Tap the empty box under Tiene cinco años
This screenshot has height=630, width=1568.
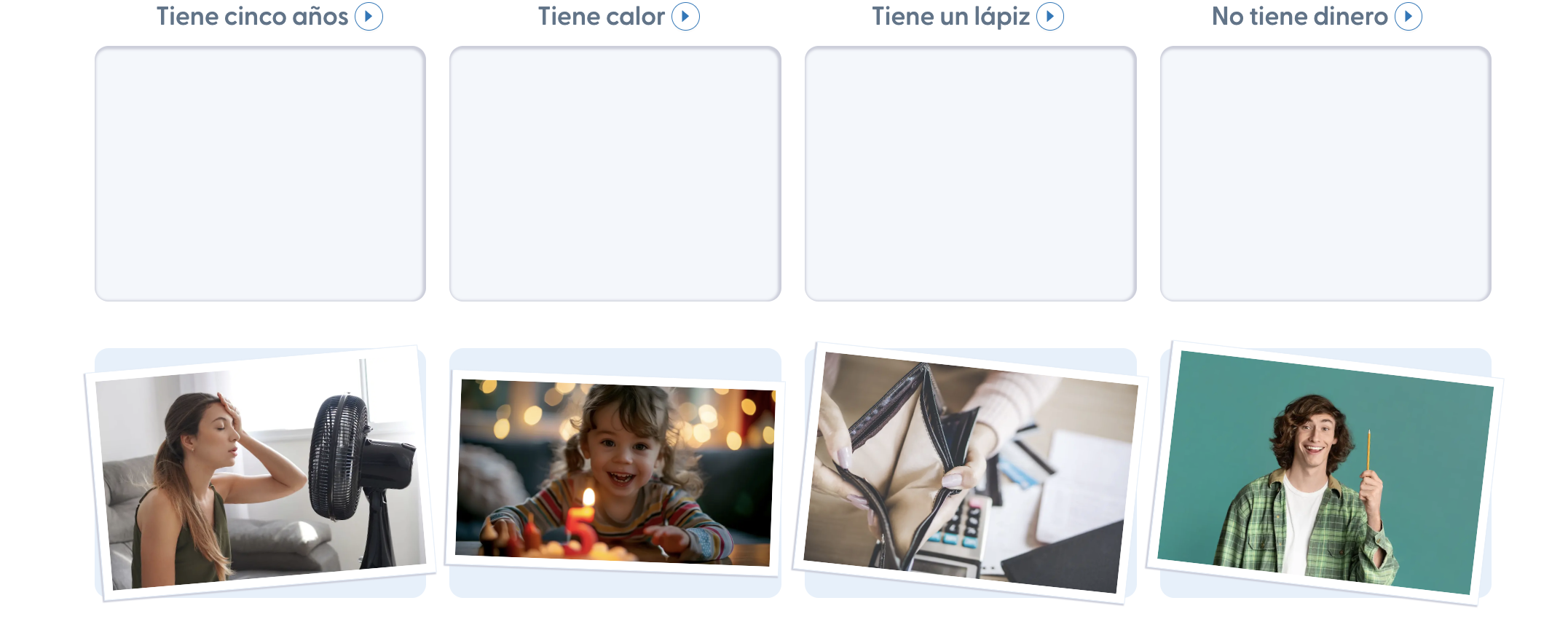tap(260, 173)
